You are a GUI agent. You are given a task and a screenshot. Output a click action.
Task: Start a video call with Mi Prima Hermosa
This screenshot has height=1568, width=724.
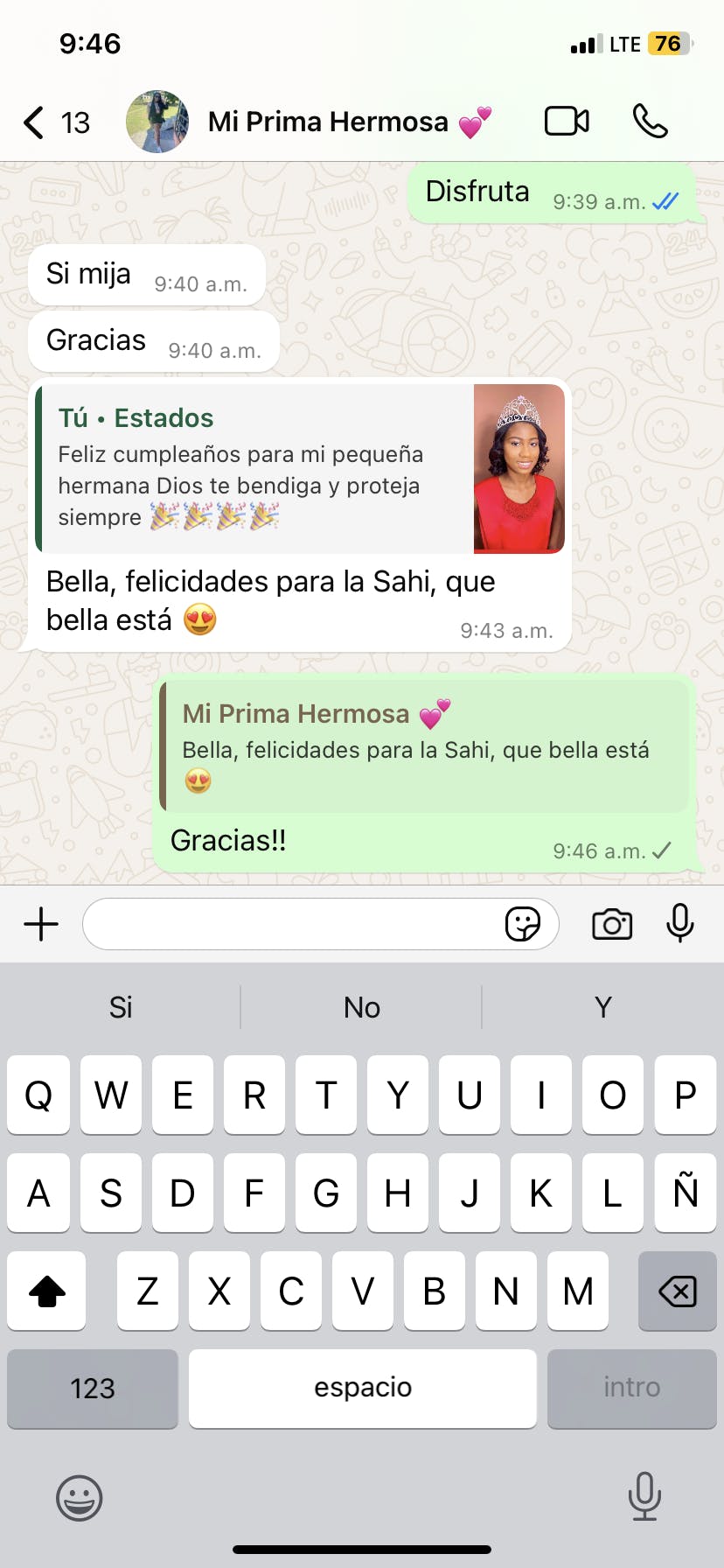pos(567,122)
